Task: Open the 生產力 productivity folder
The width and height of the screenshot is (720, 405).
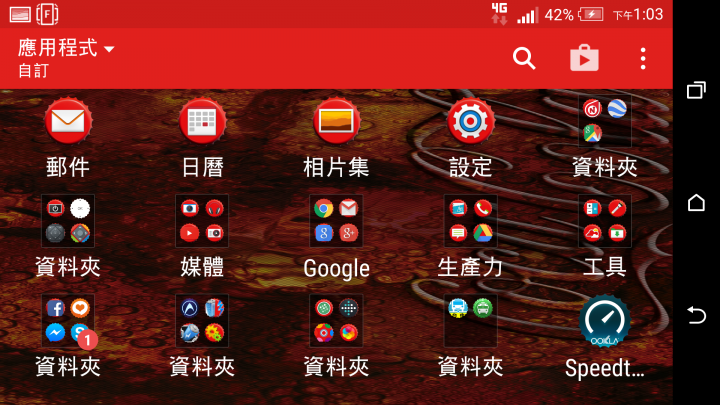Action: pos(470,221)
